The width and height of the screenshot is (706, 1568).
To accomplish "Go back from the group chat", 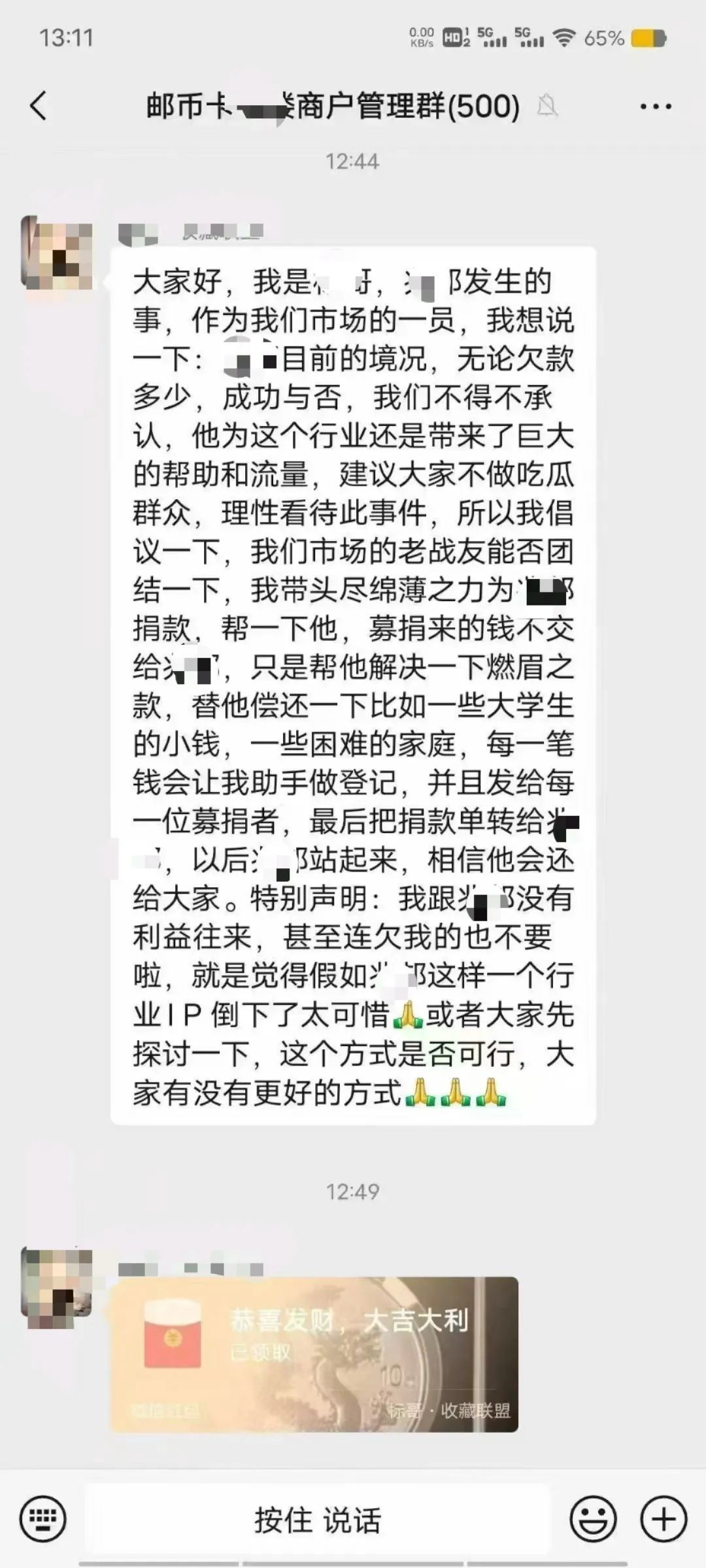I will tap(39, 106).
